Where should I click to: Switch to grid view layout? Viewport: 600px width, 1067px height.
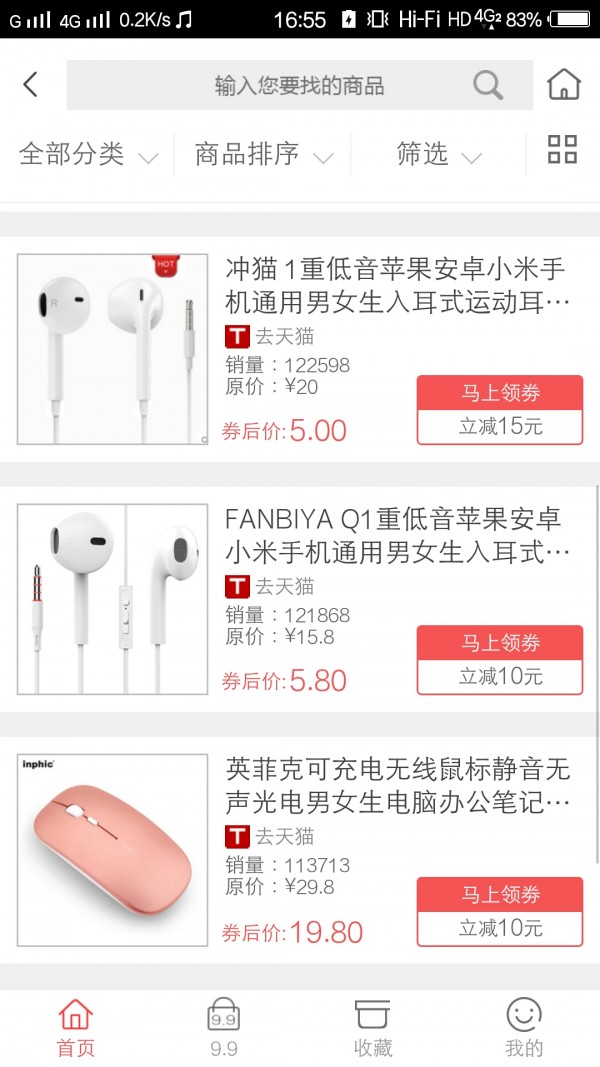(563, 150)
